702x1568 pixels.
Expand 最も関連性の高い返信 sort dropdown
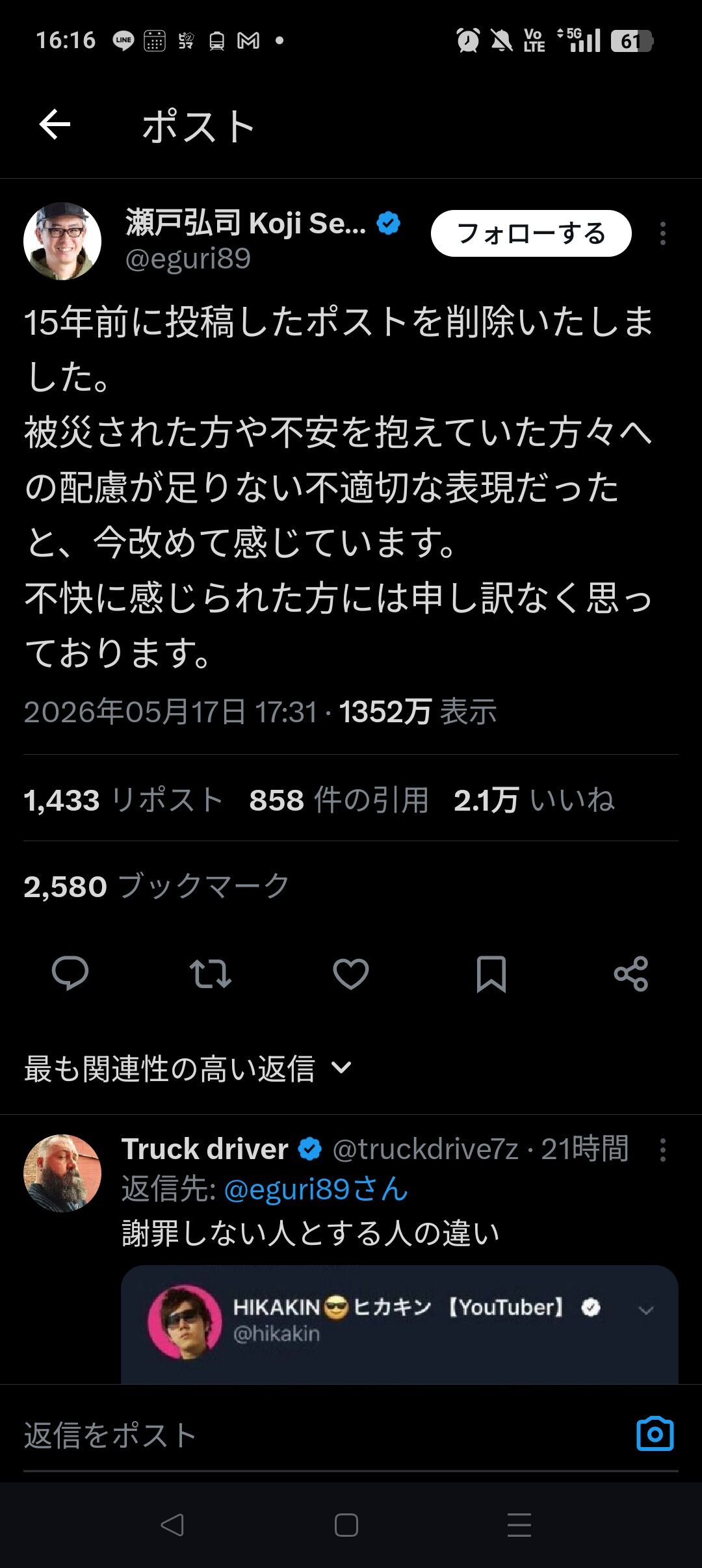(x=188, y=1068)
